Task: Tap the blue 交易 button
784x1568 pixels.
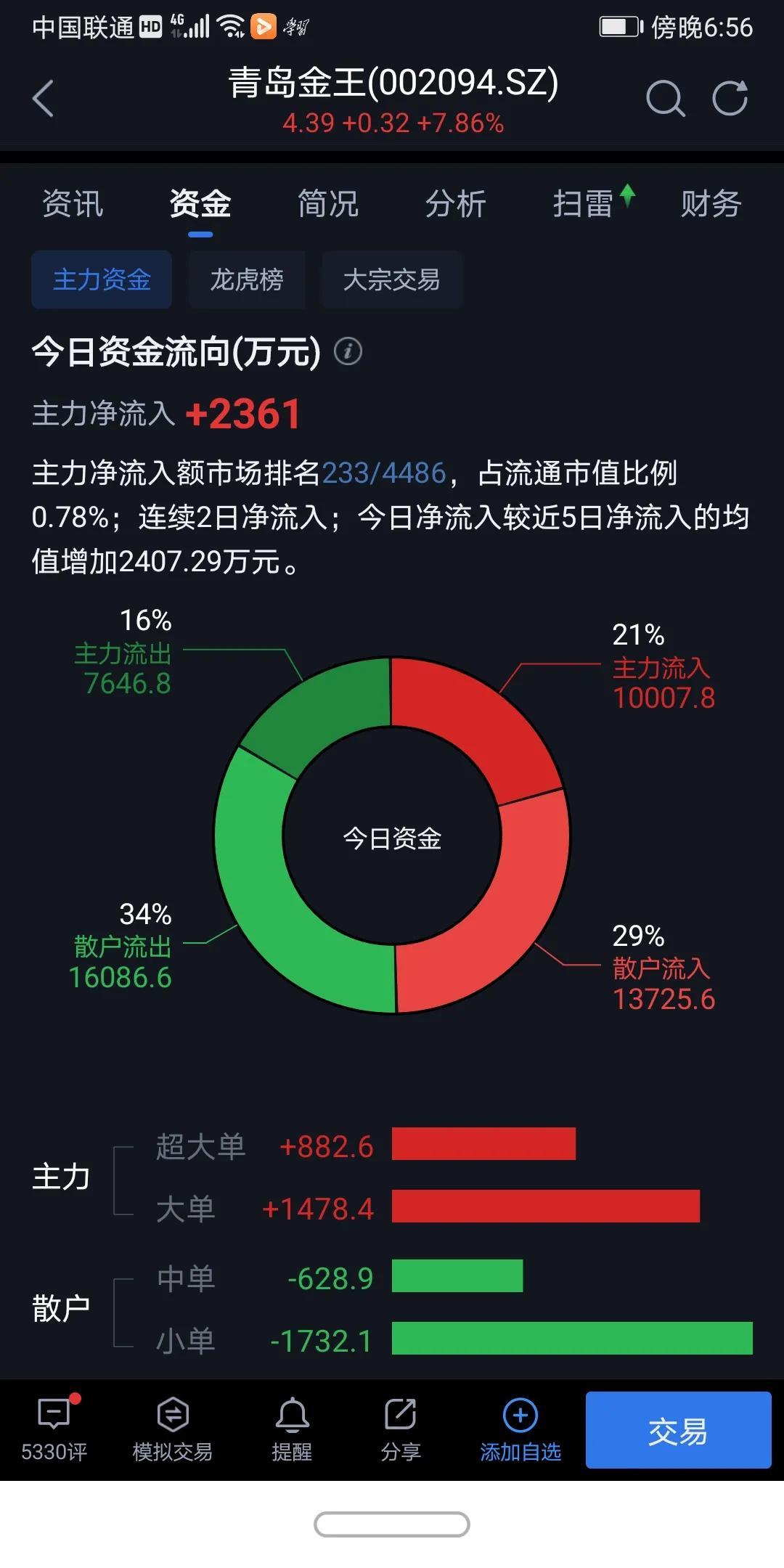Action: (678, 1430)
